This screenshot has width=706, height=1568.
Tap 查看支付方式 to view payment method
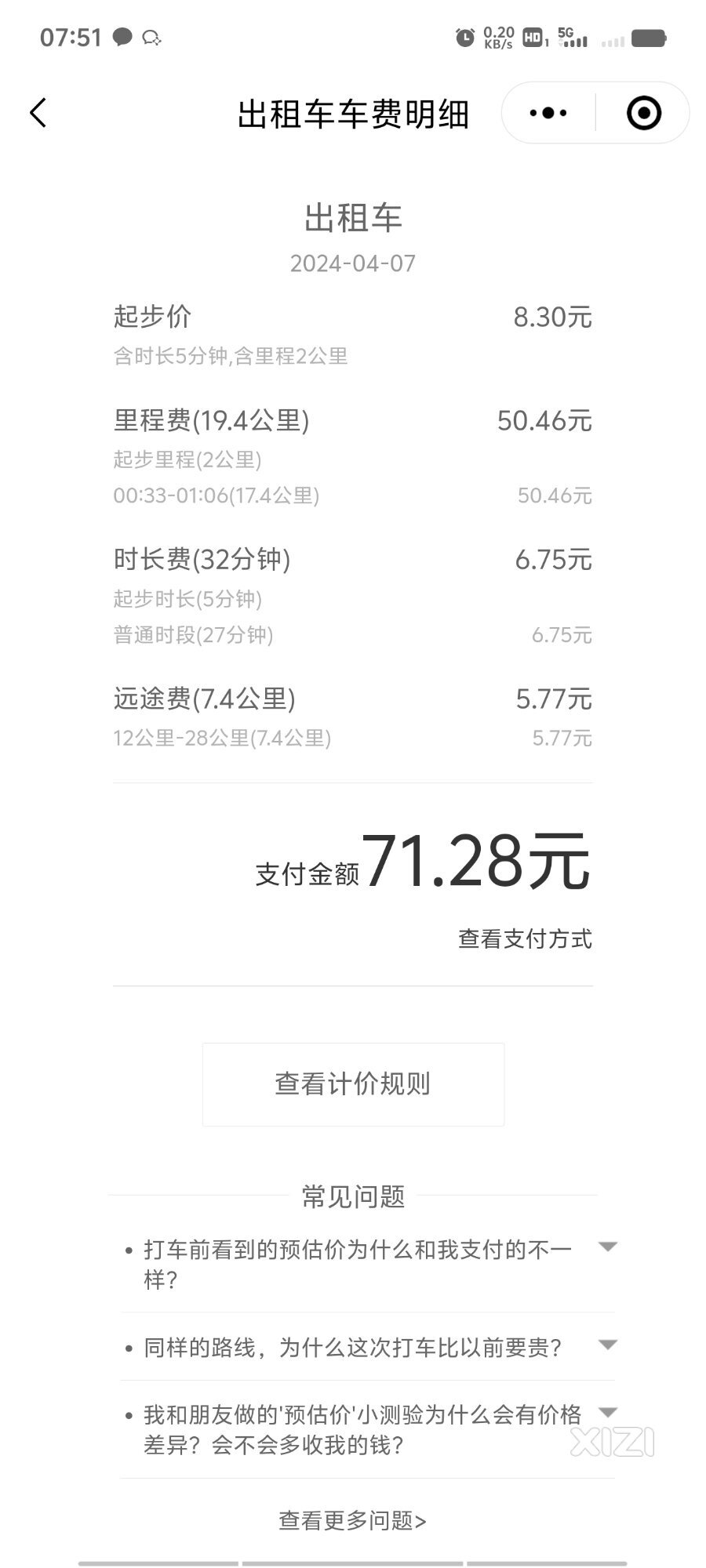(525, 938)
